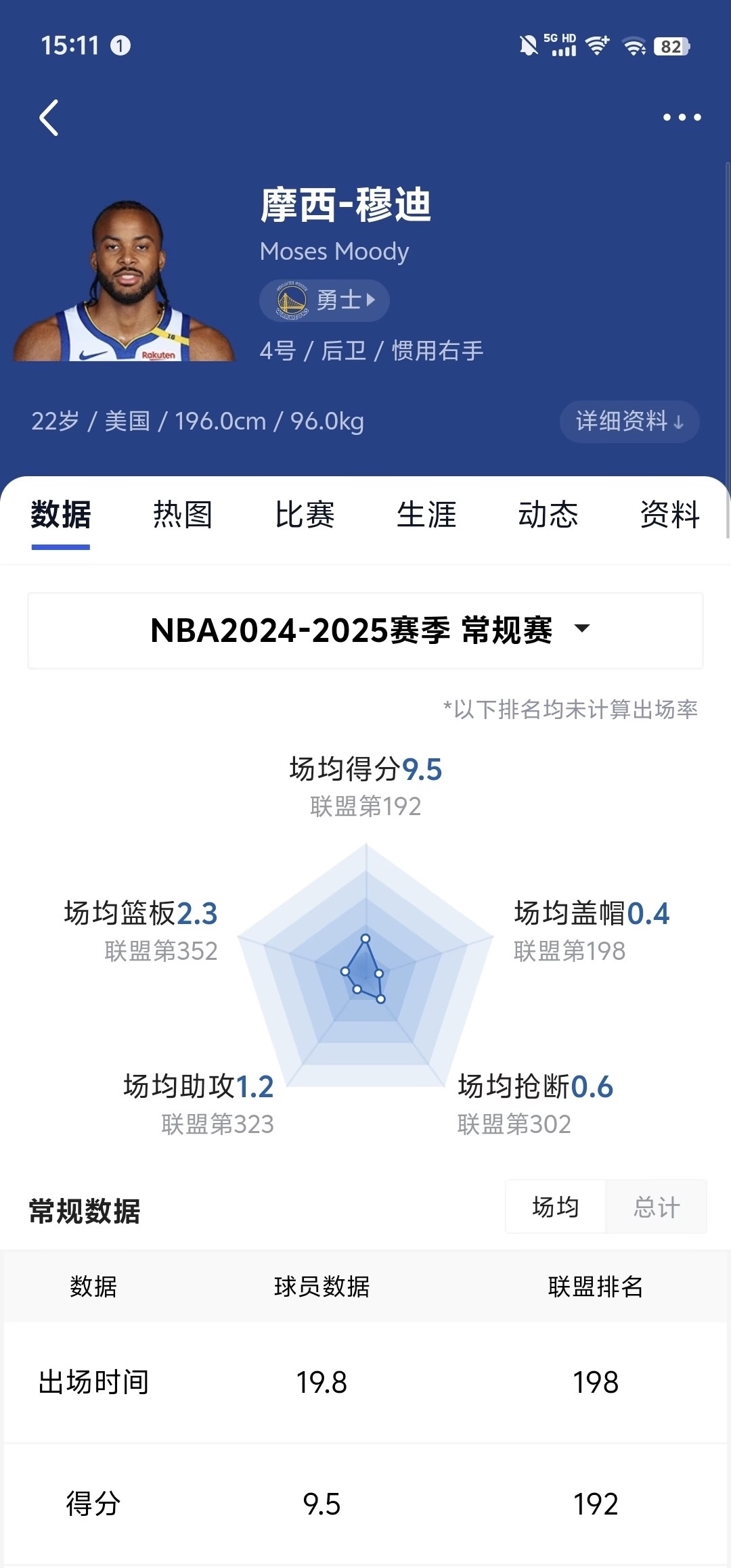Tap the 联盟第352 rebounds ranking
The image size is (731, 1568).
(160, 952)
